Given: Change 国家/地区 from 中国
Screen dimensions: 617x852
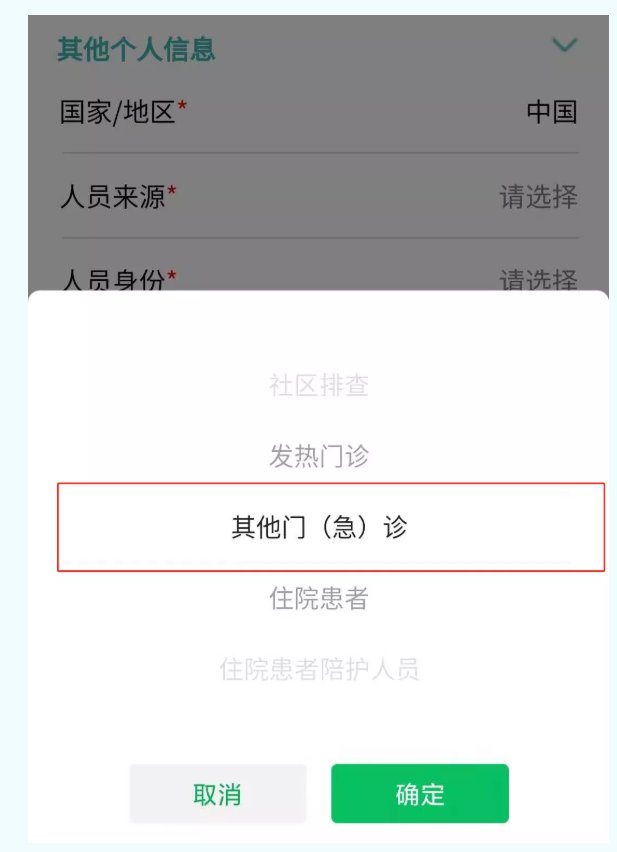Looking at the screenshot, I should click(551, 111).
